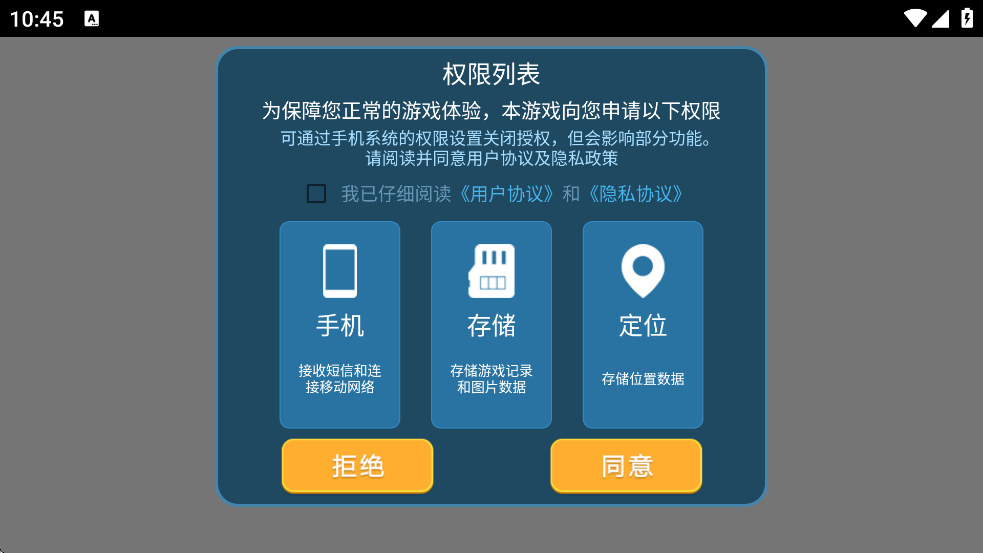This screenshot has height=553, width=983.
Task: Tap the 同意 button
Action: point(626,466)
